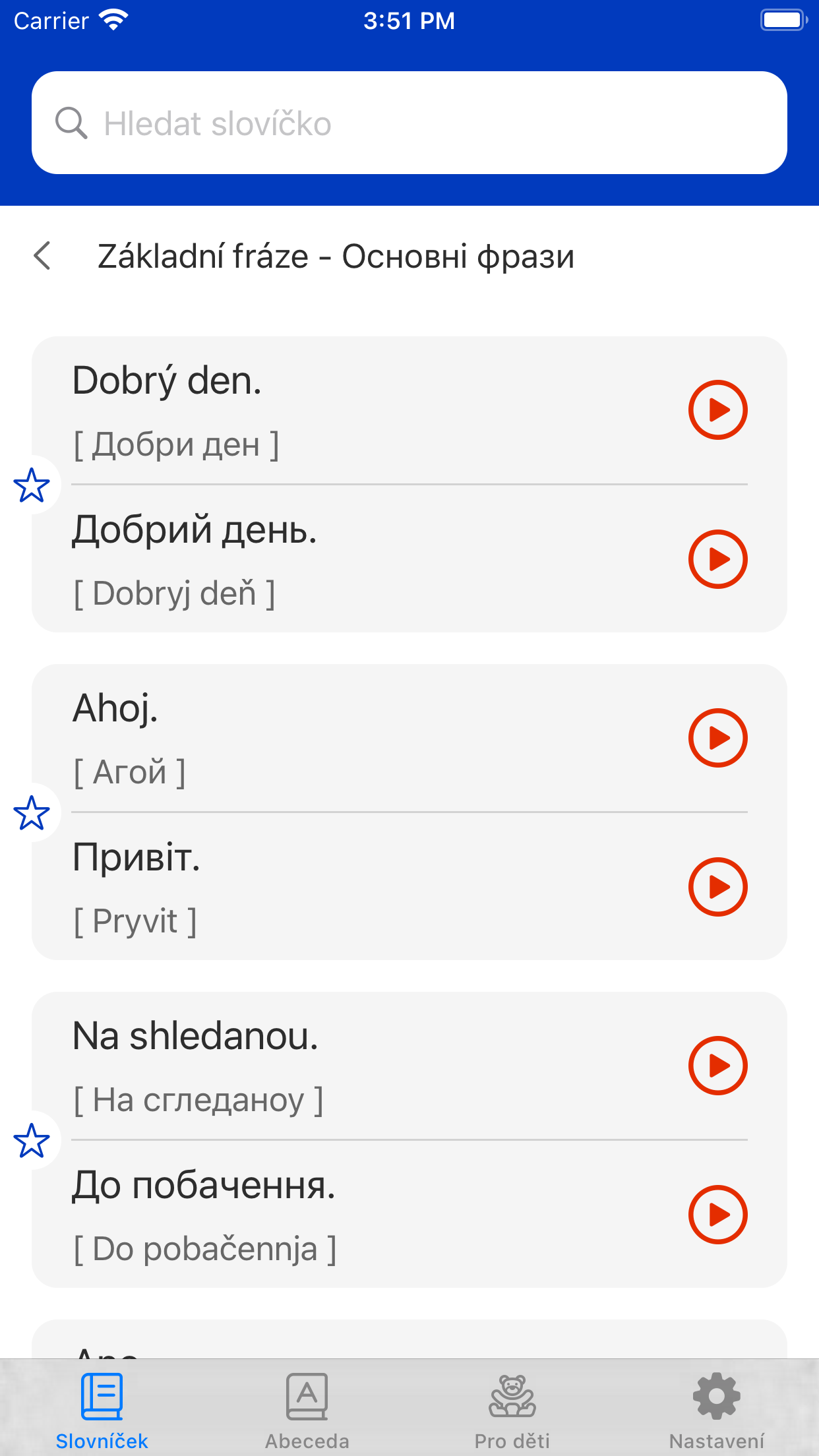Star the Na shledanou phrase card

pos(32,1141)
